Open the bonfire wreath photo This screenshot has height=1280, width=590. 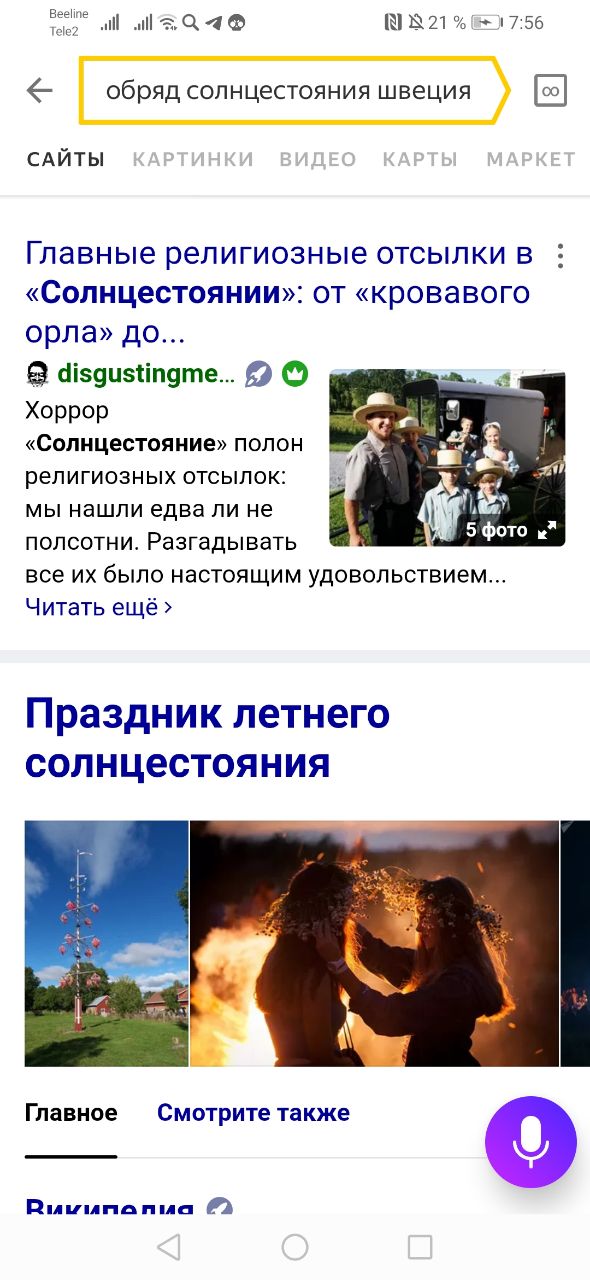pyautogui.click(x=374, y=944)
